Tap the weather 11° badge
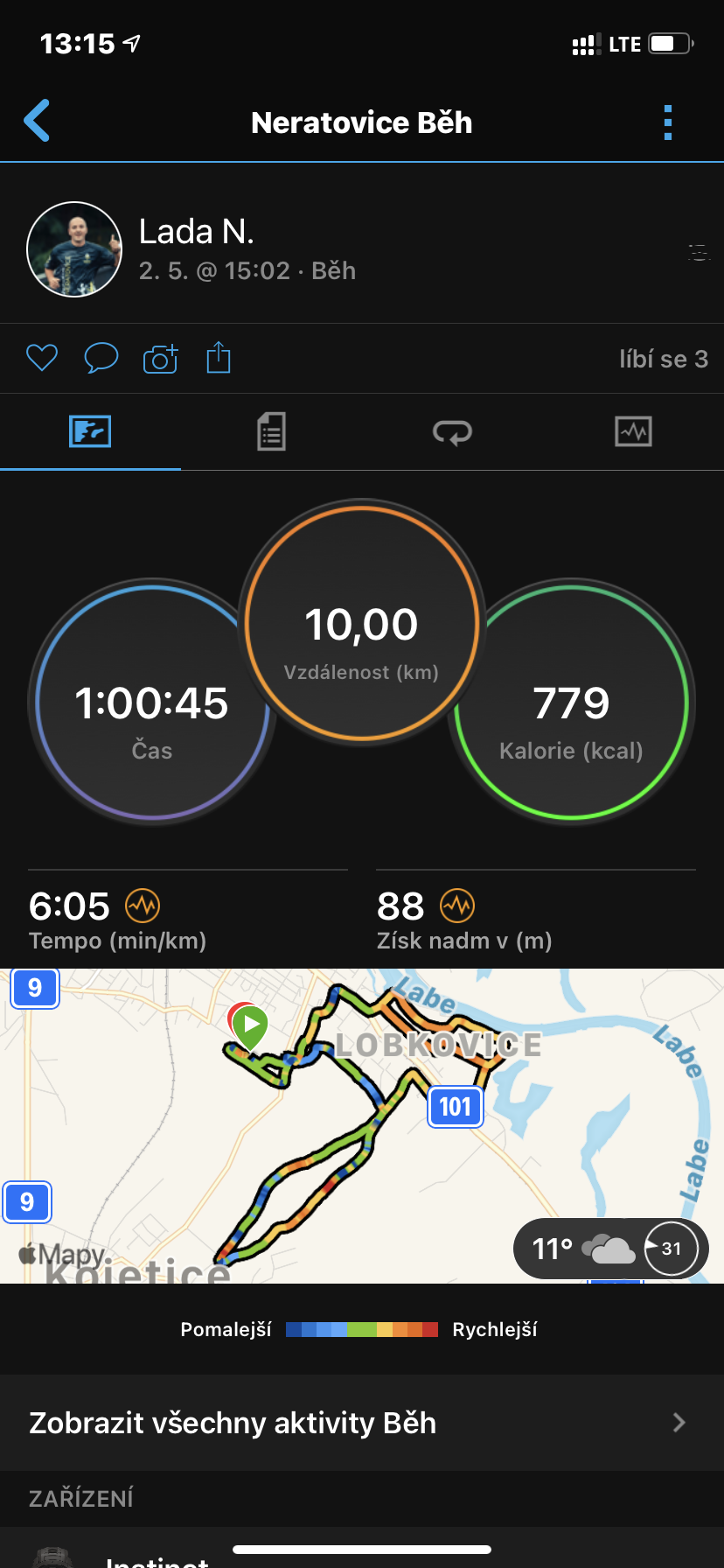Image resolution: width=724 pixels, height=1568 pixels. [x=610, y=1249]
